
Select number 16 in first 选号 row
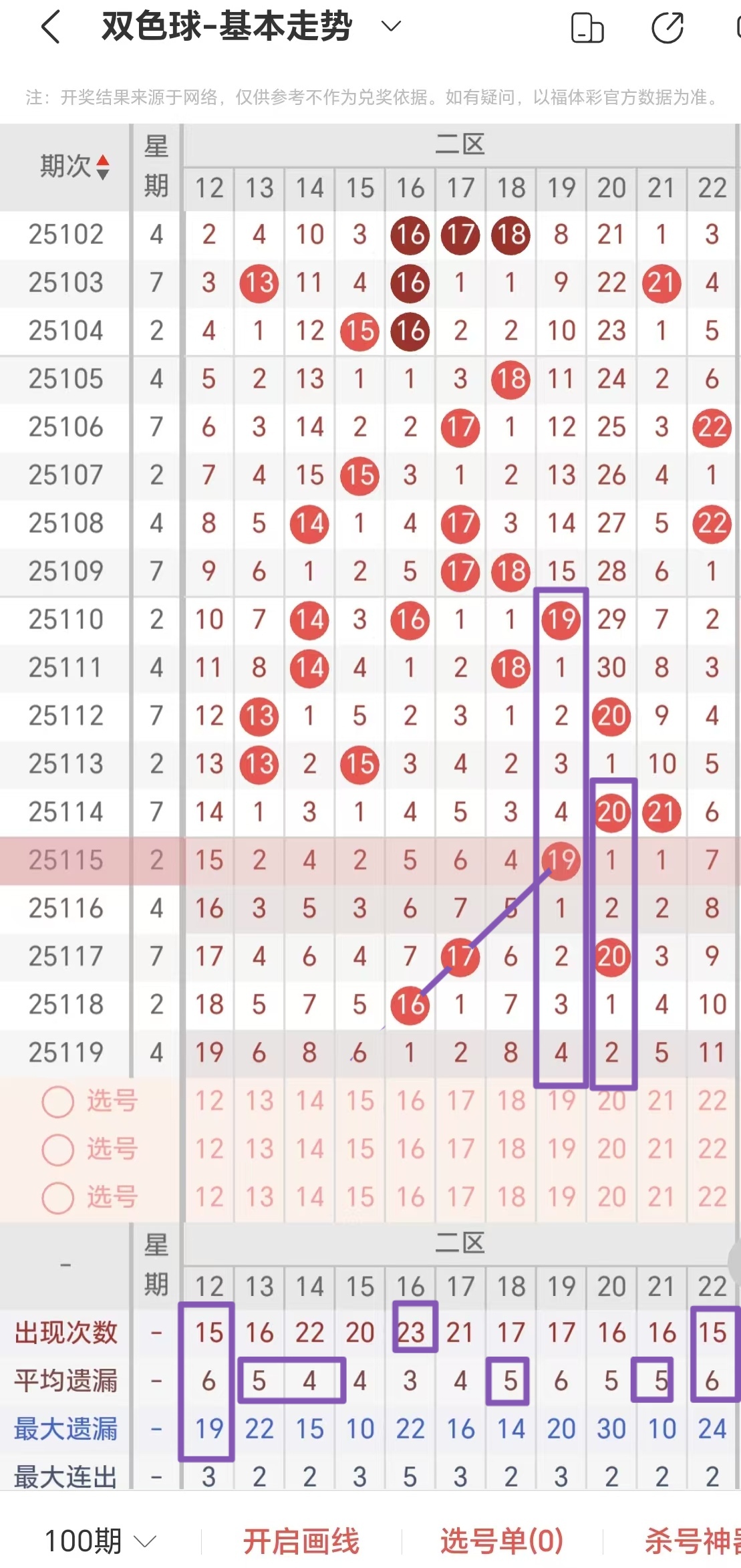click(x=410, y=1101)
